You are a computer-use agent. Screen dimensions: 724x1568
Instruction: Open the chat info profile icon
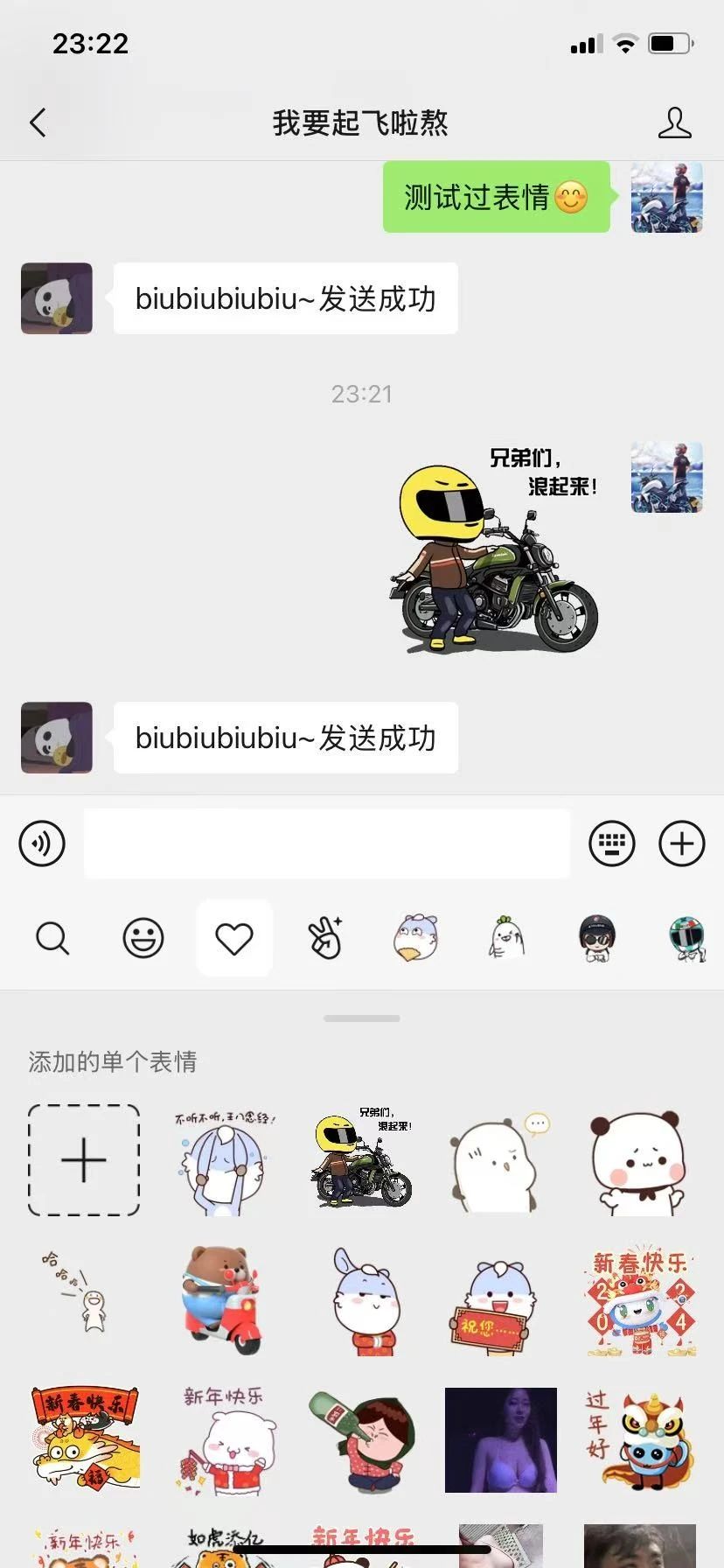click(674, 122)
